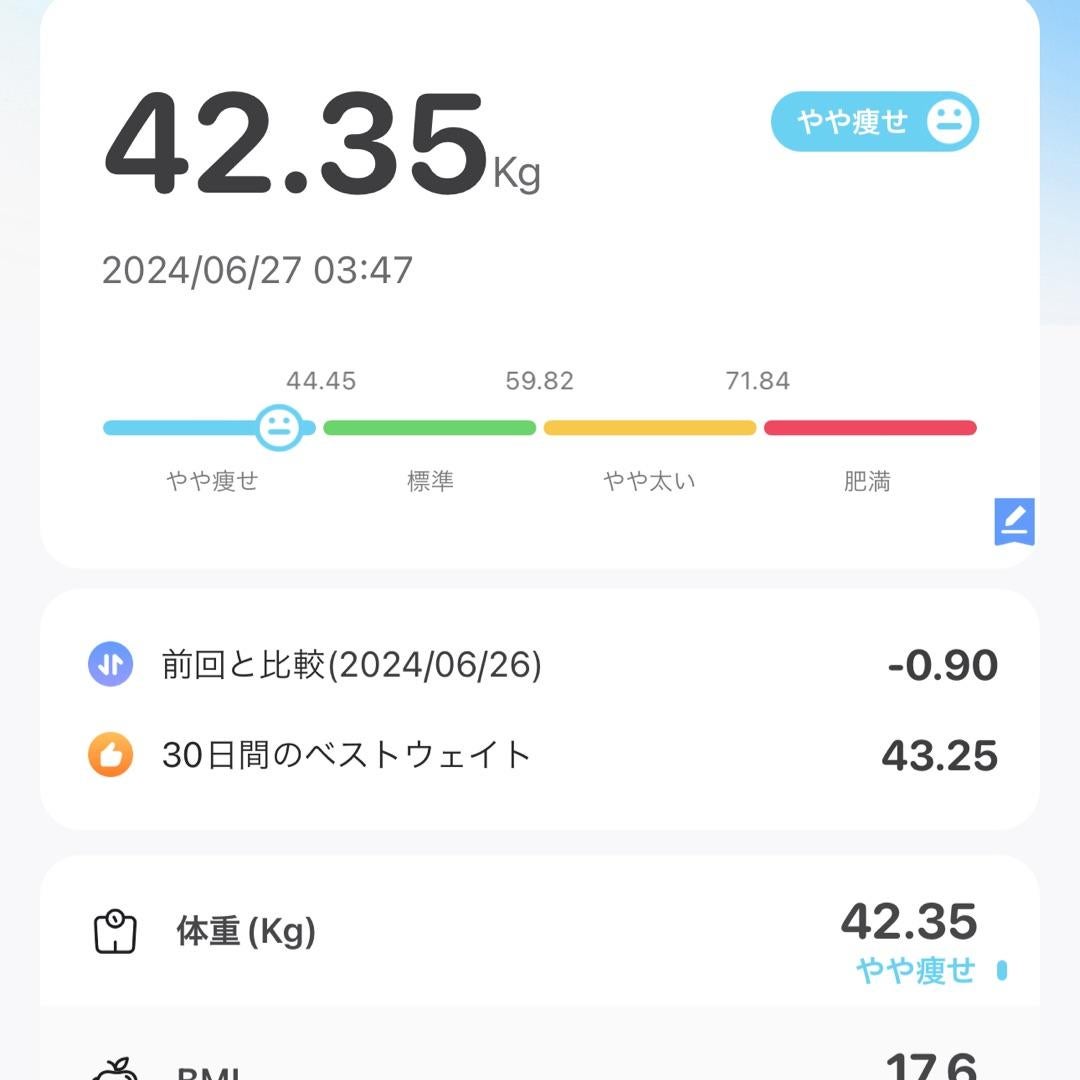Tap the blue edit note icon
Image resolution: width=1080 pixels, height=1080 pixels.
coord(1014,520)
